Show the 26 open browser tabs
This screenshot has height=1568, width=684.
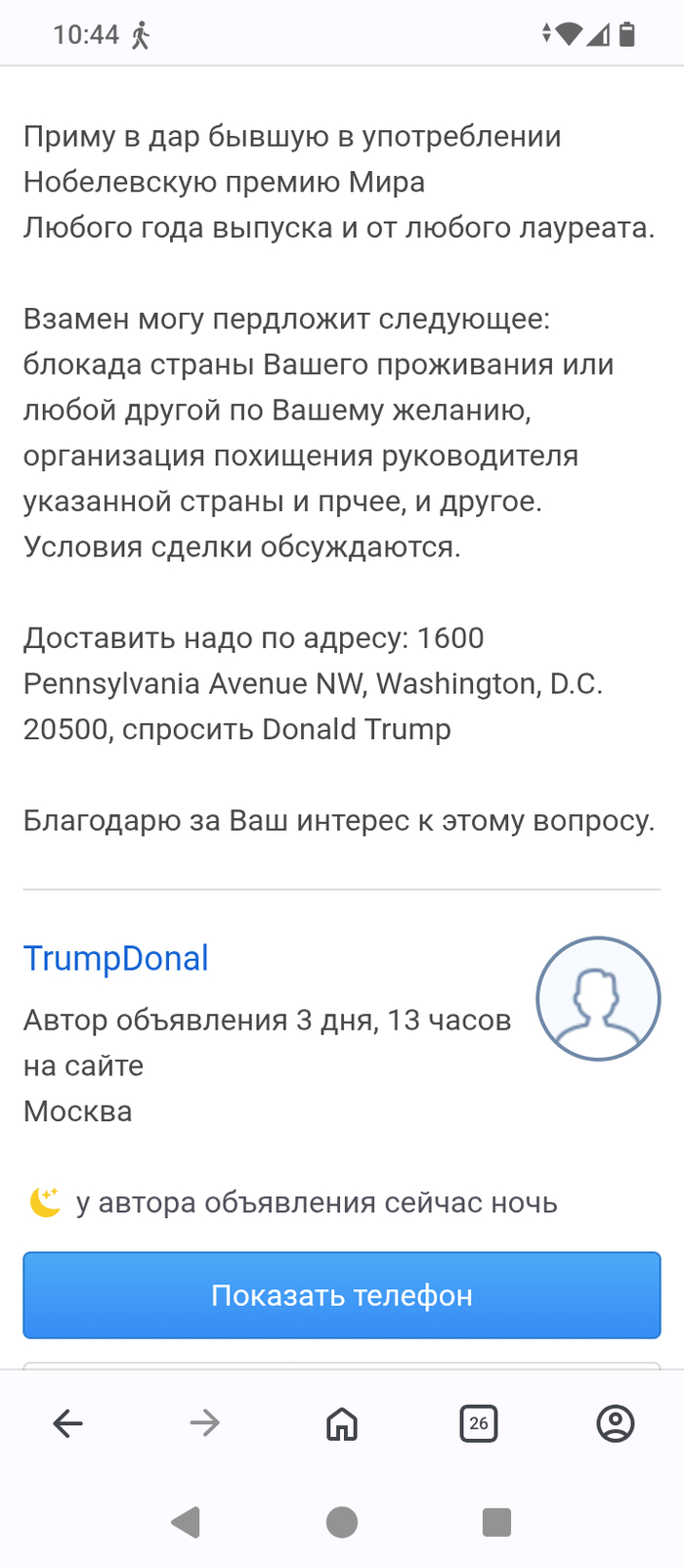[x=479, y=1423]
